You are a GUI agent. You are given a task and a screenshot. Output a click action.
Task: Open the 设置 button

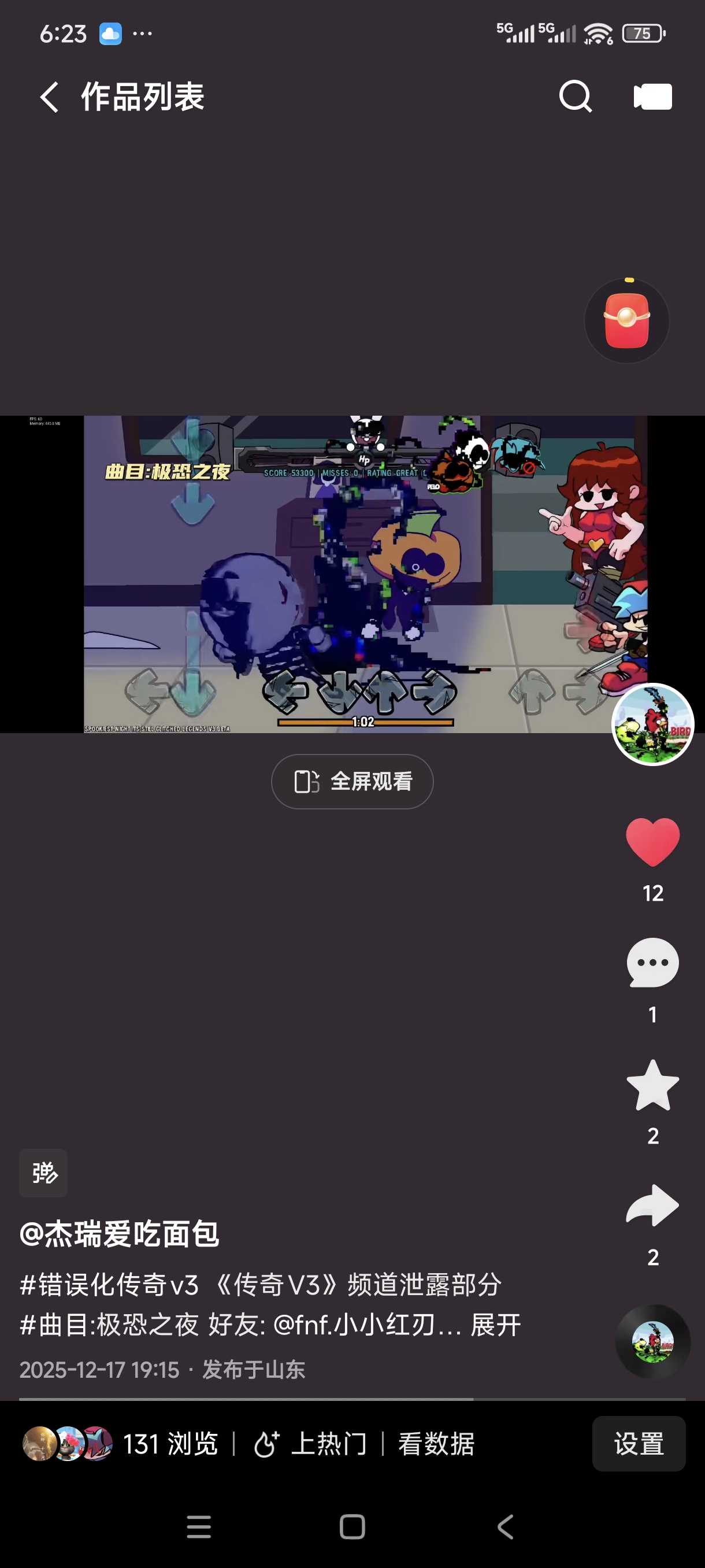tap(638, 1443)
